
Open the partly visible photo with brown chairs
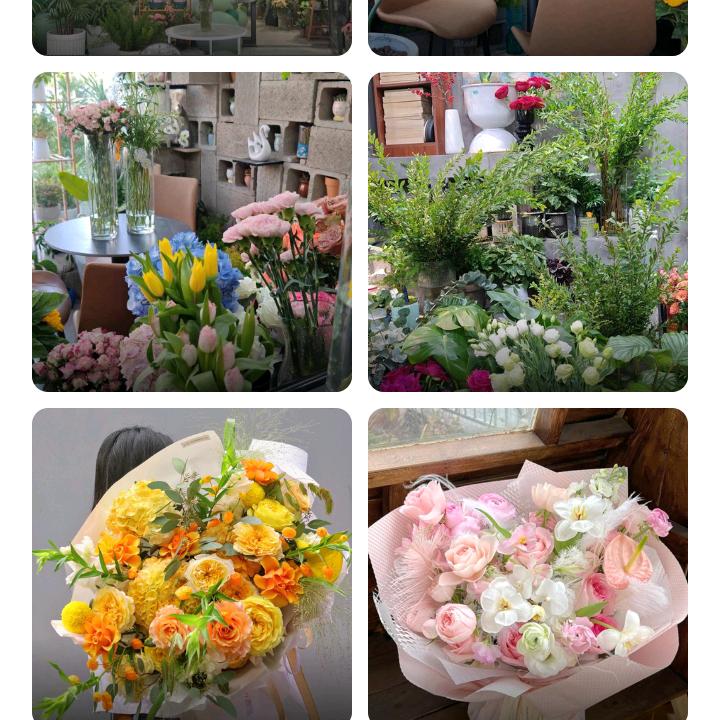click(528, 27)
